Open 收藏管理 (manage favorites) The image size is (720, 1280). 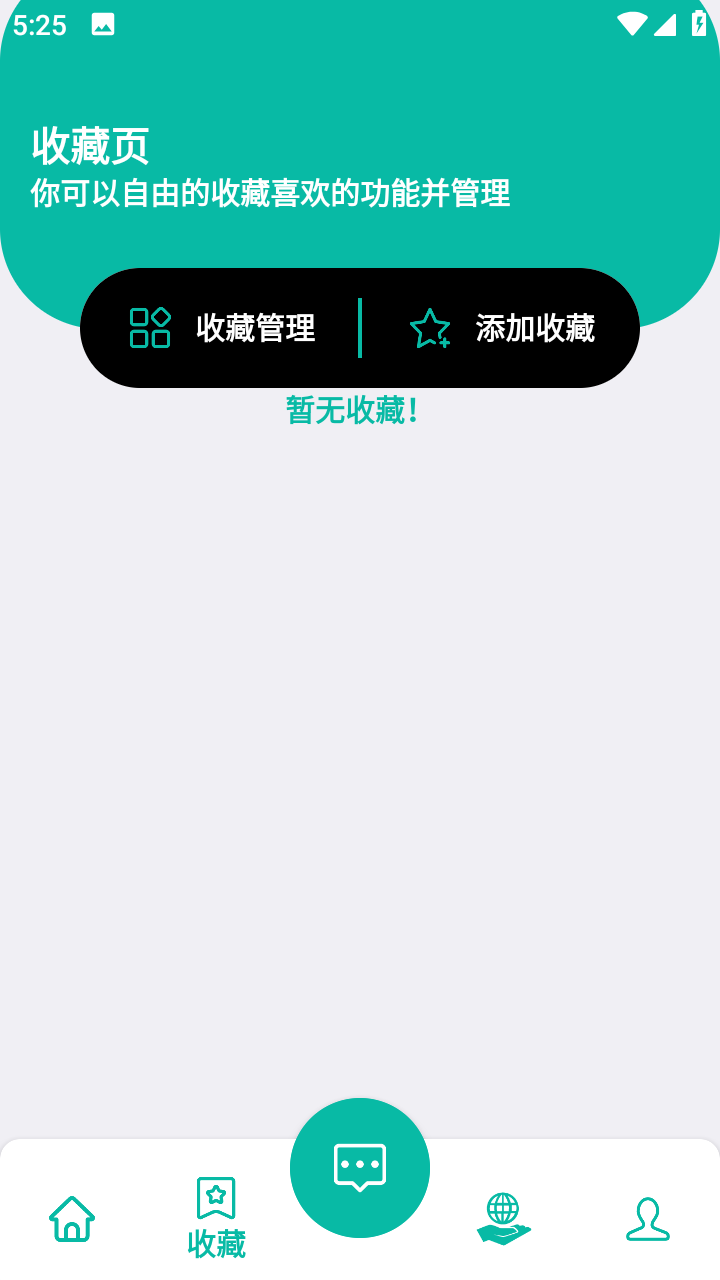tap(222, 328)
